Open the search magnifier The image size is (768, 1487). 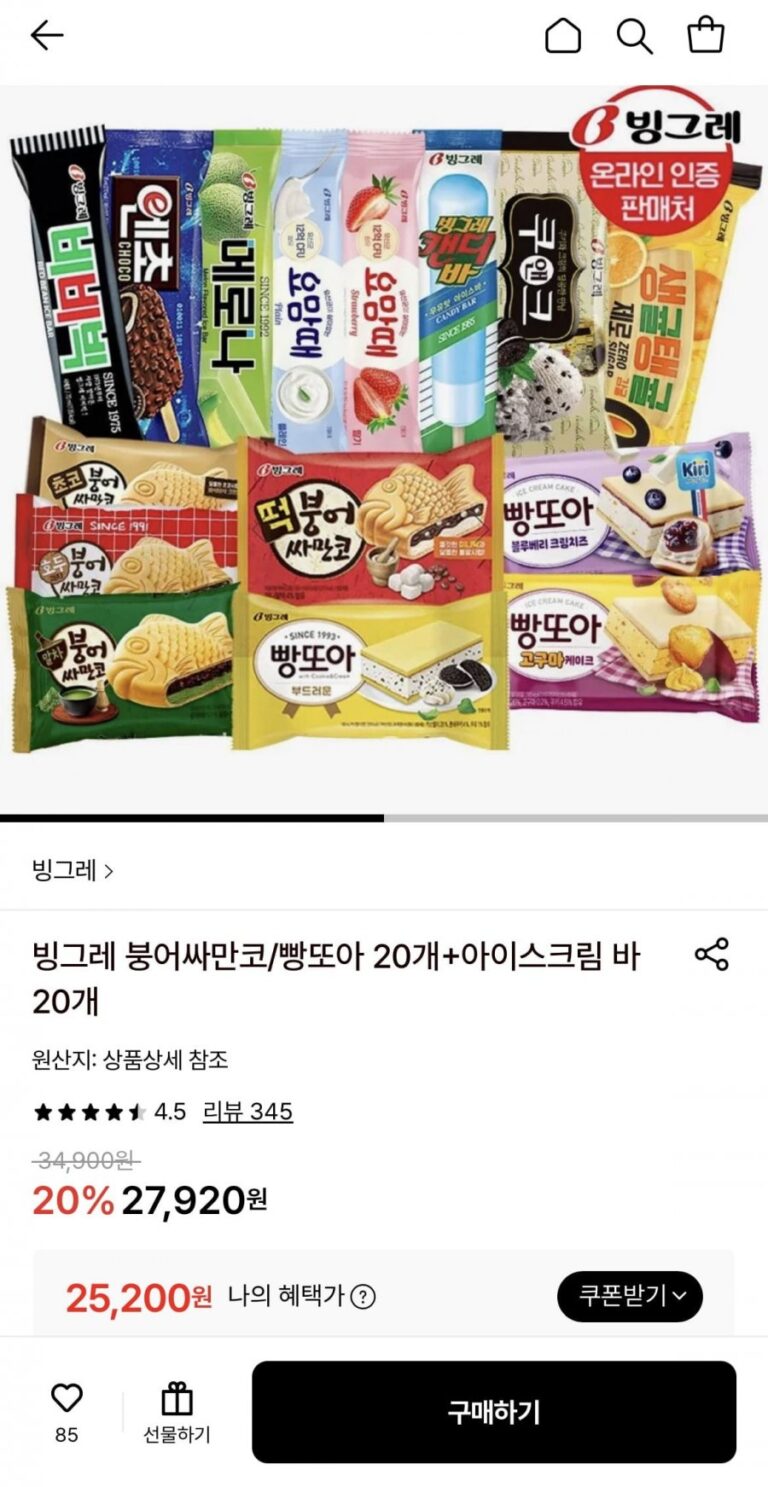[634, 36]
